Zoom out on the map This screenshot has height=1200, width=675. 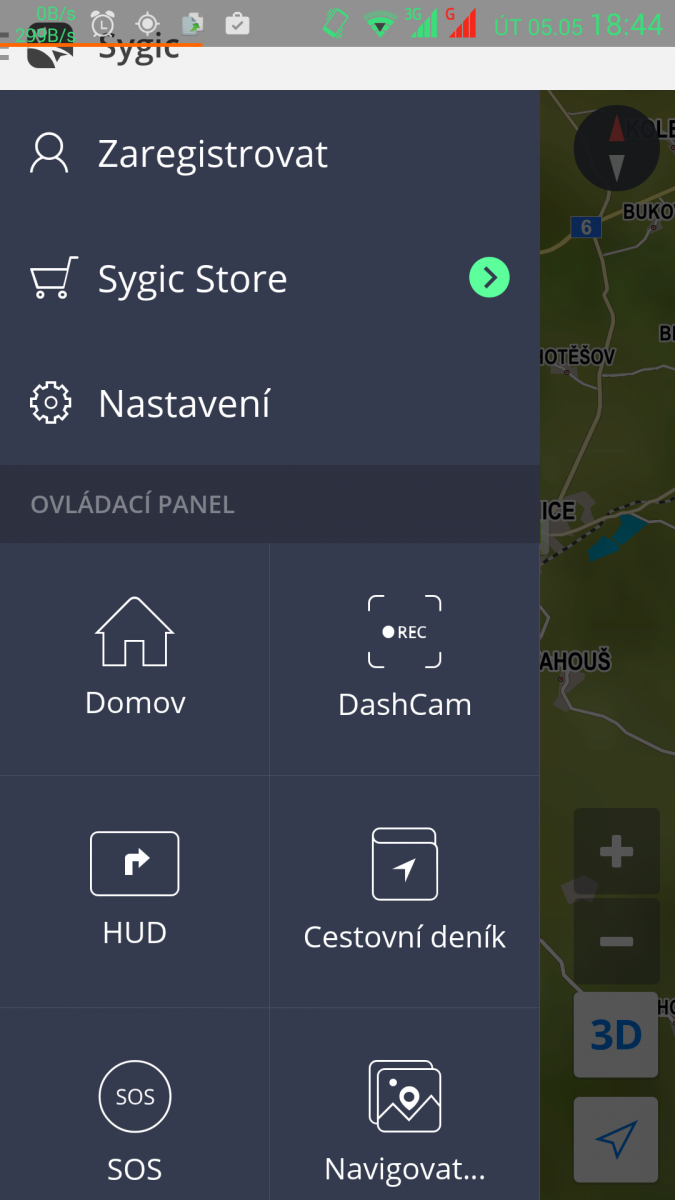tap(616, 941)
